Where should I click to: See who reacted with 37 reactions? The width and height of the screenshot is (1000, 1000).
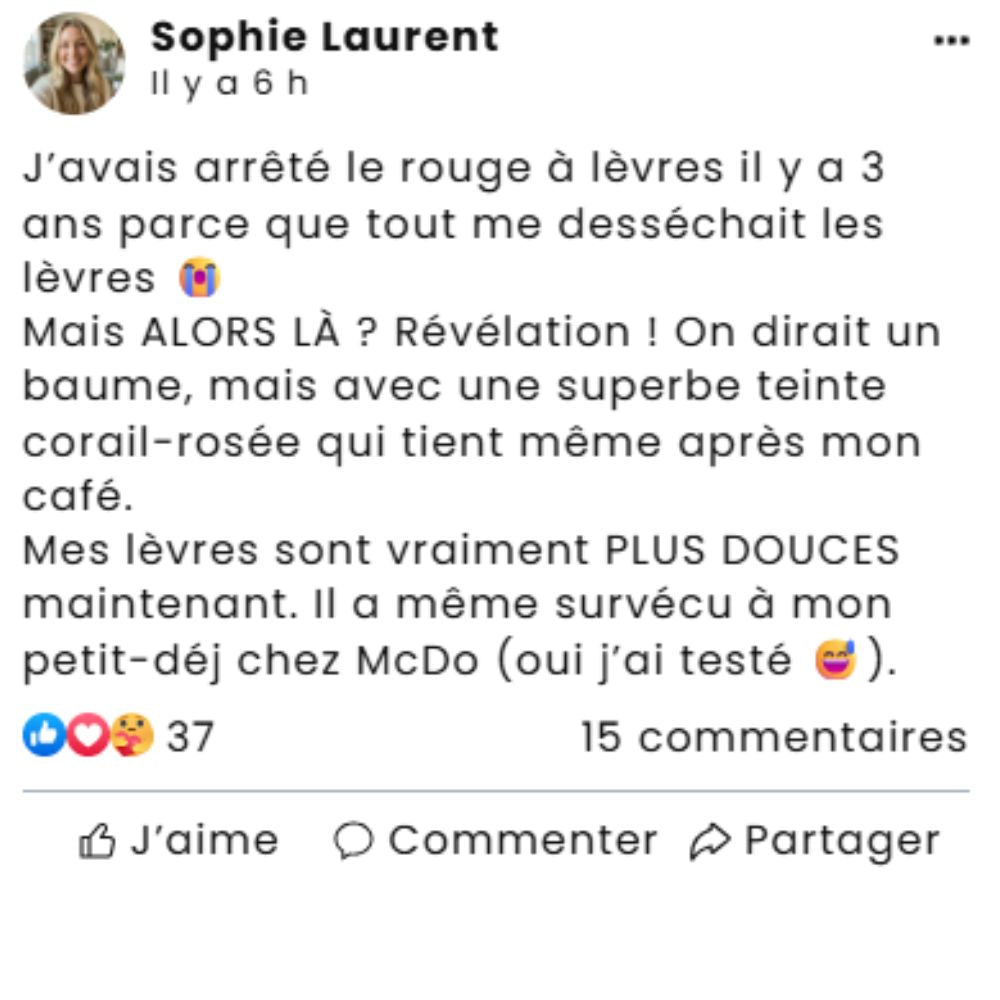pyautogui.click(x=118, y=737)
